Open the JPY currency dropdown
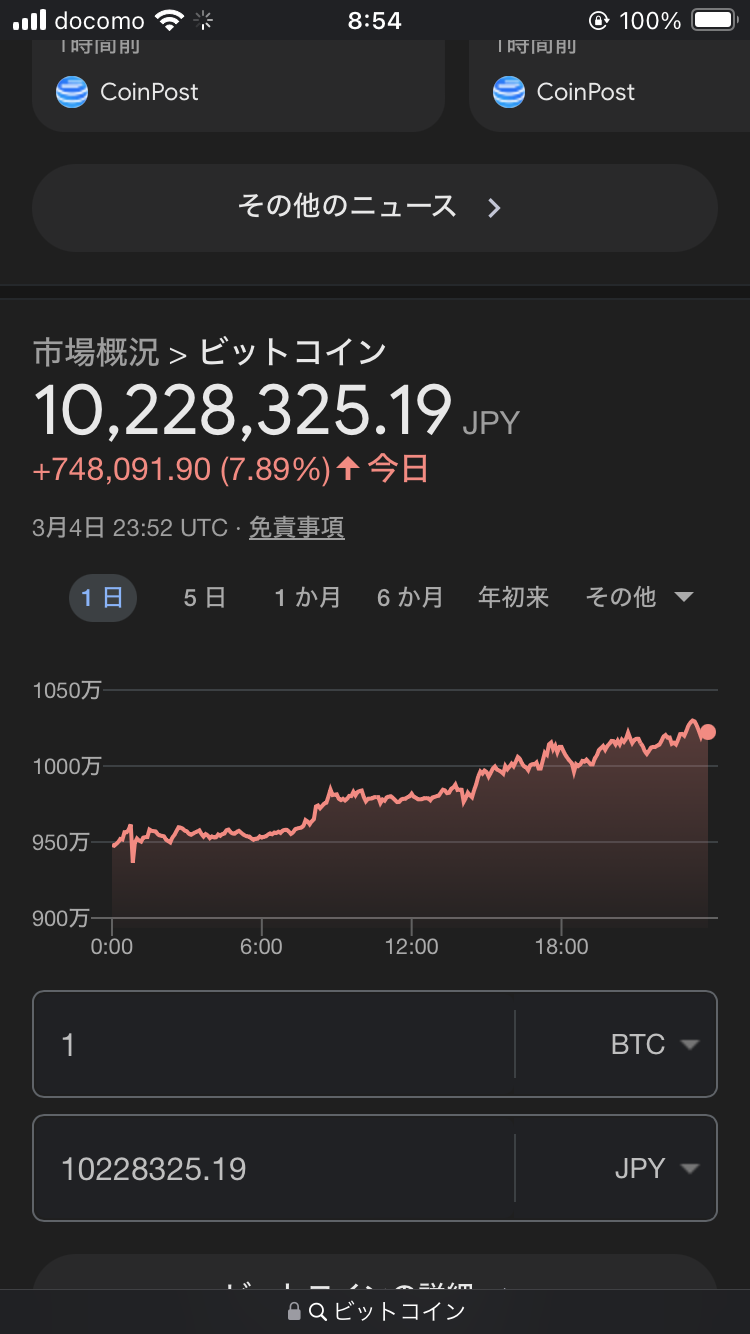Screen dimensions: 750x1334 [617, 1168]
